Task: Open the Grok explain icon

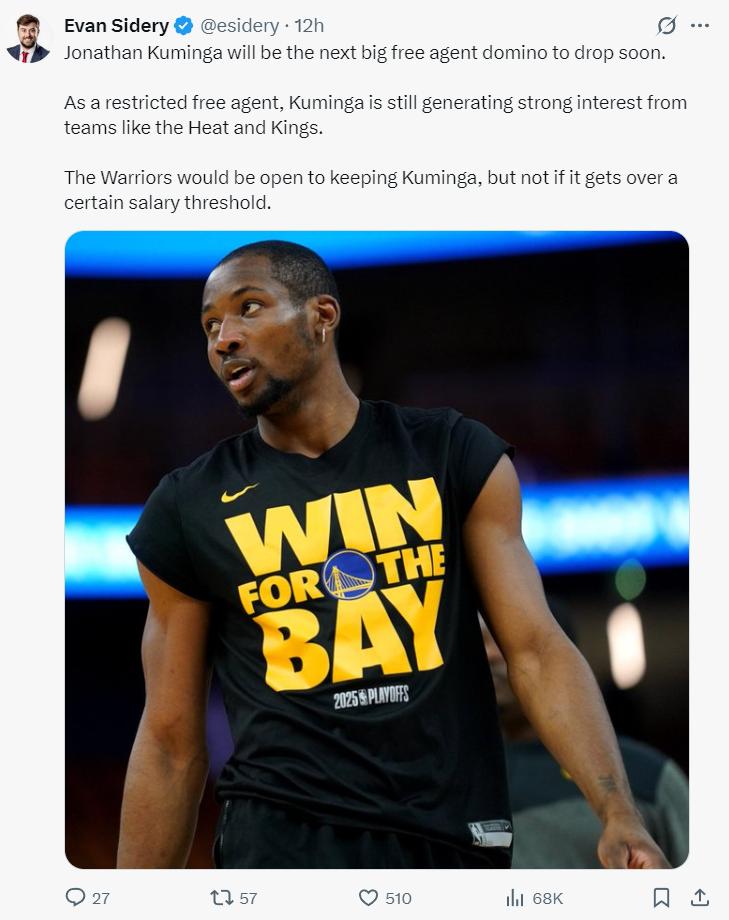Action: pos(665,26)
